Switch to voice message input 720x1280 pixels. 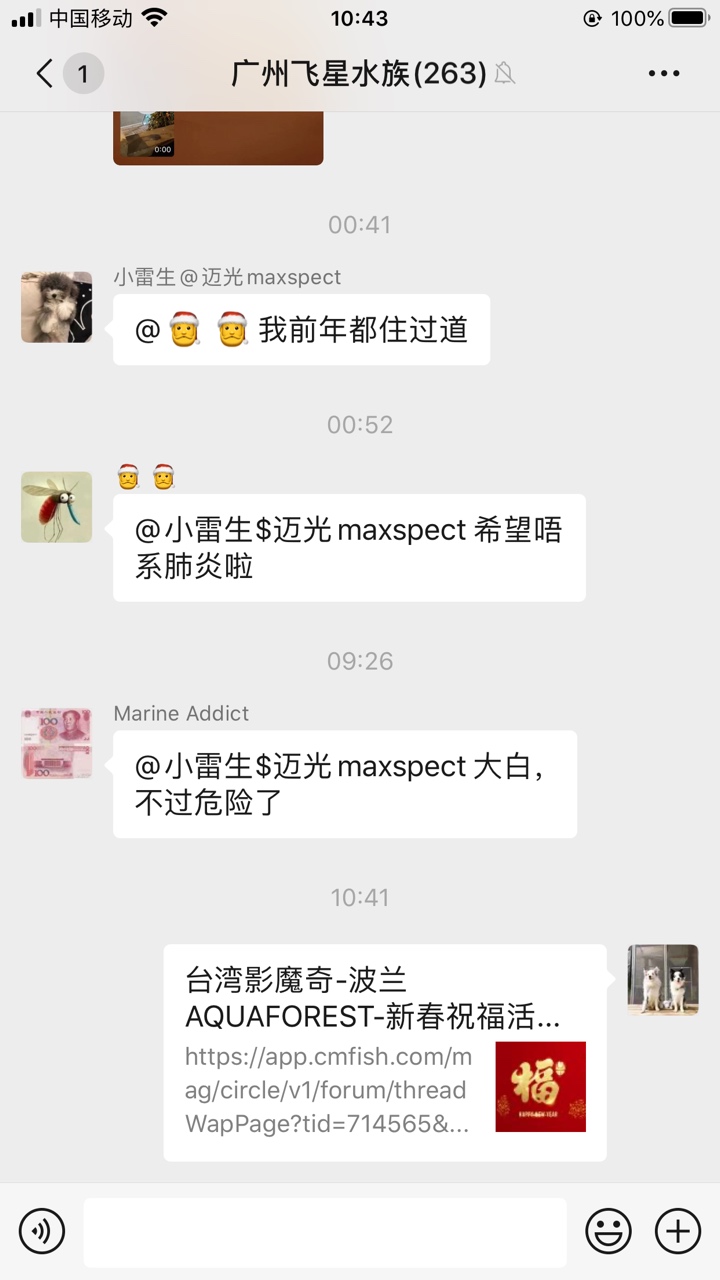[42, 1231]
